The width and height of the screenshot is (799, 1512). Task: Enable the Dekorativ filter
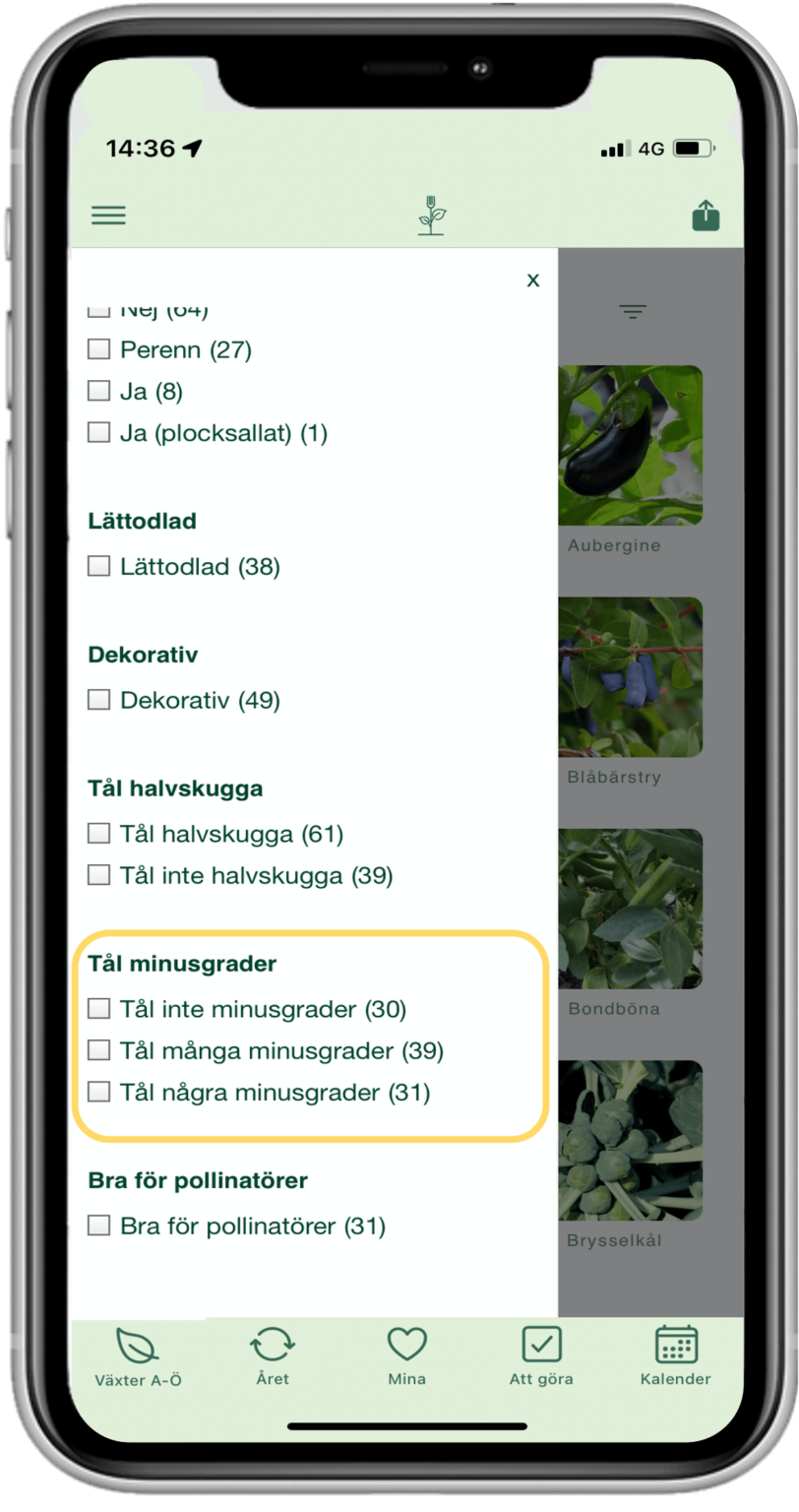pos(98,699)
